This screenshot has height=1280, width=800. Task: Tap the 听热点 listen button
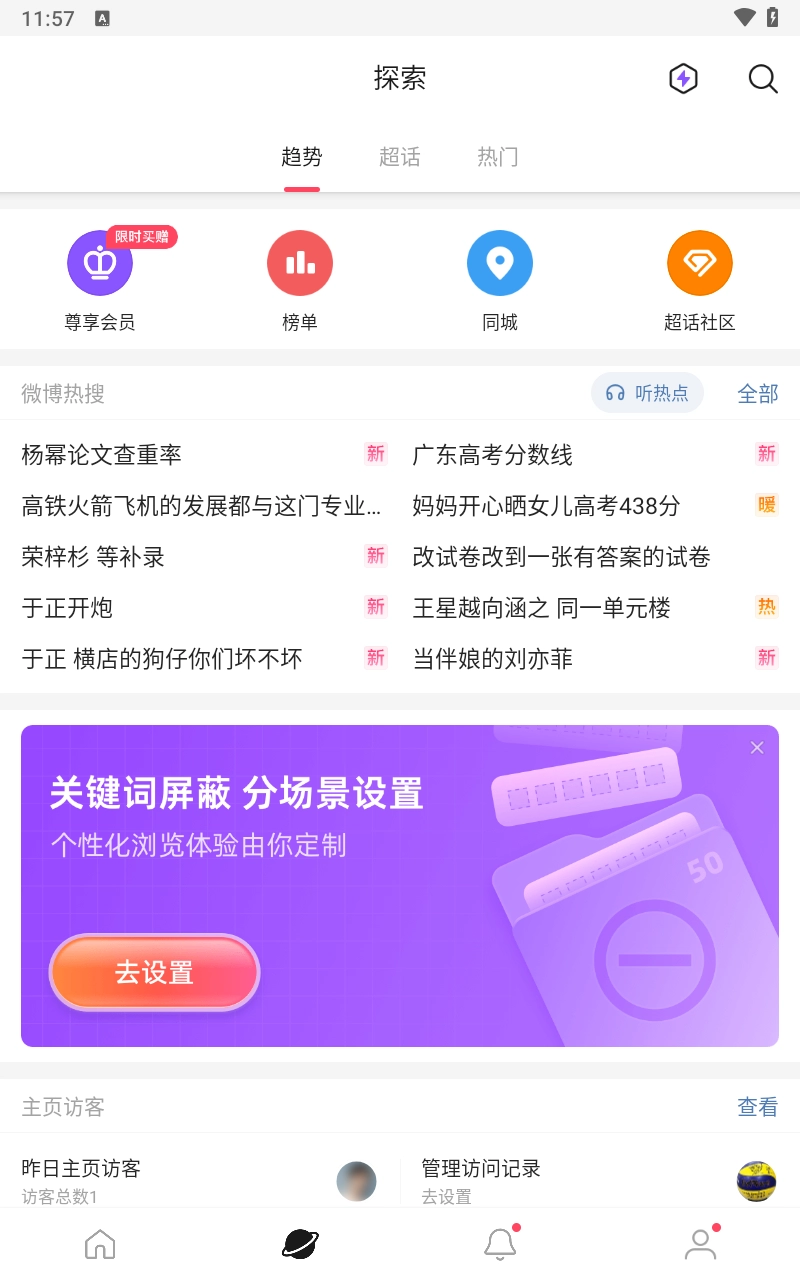(x=647, y=393)
